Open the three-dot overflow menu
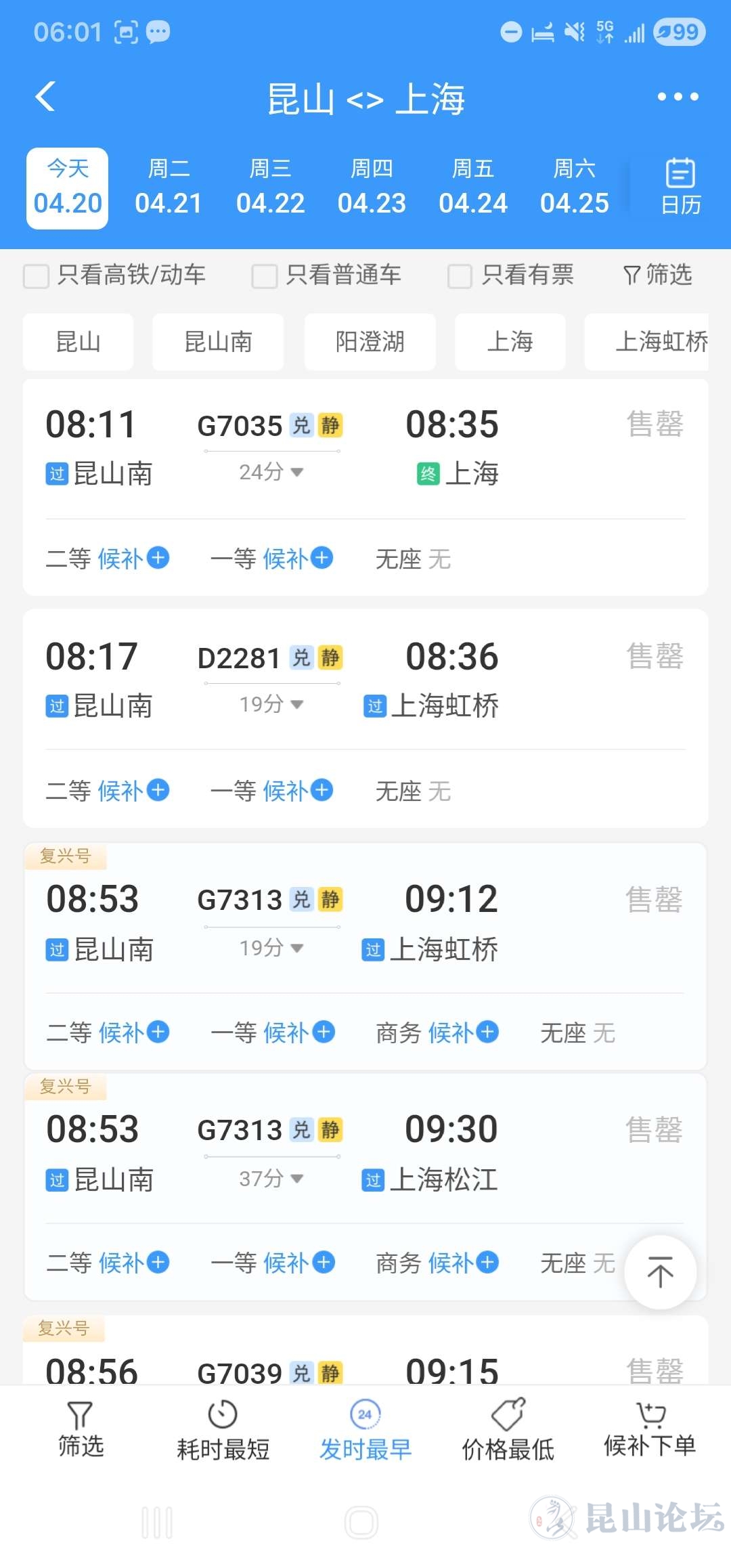The height and width of the screenshot is (1568, 731). point(678,97)
